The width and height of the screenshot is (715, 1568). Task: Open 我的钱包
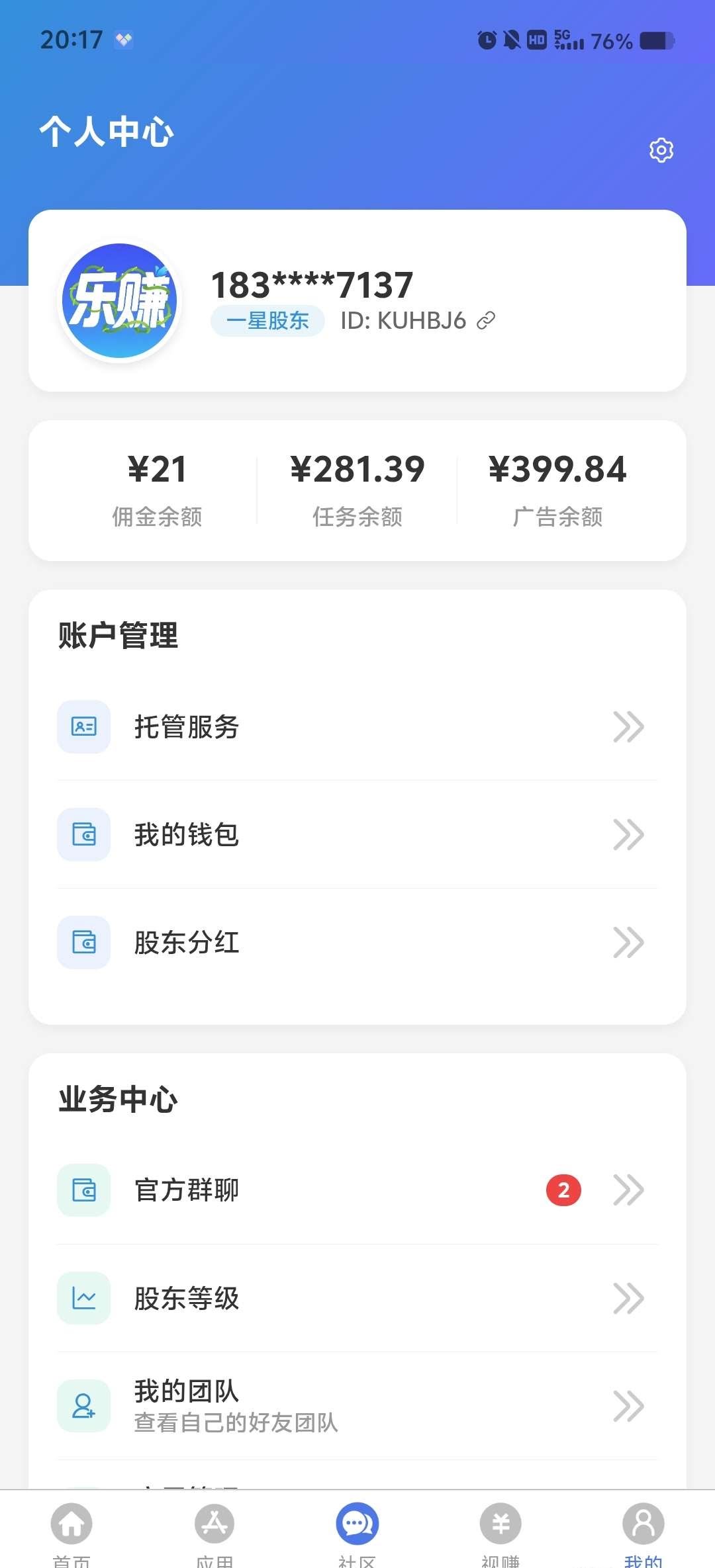[x=358, y=834]
